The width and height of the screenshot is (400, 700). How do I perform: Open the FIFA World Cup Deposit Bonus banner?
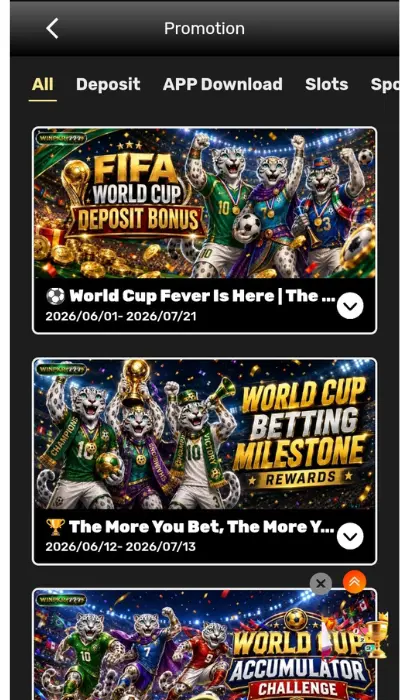pos(204,203)
